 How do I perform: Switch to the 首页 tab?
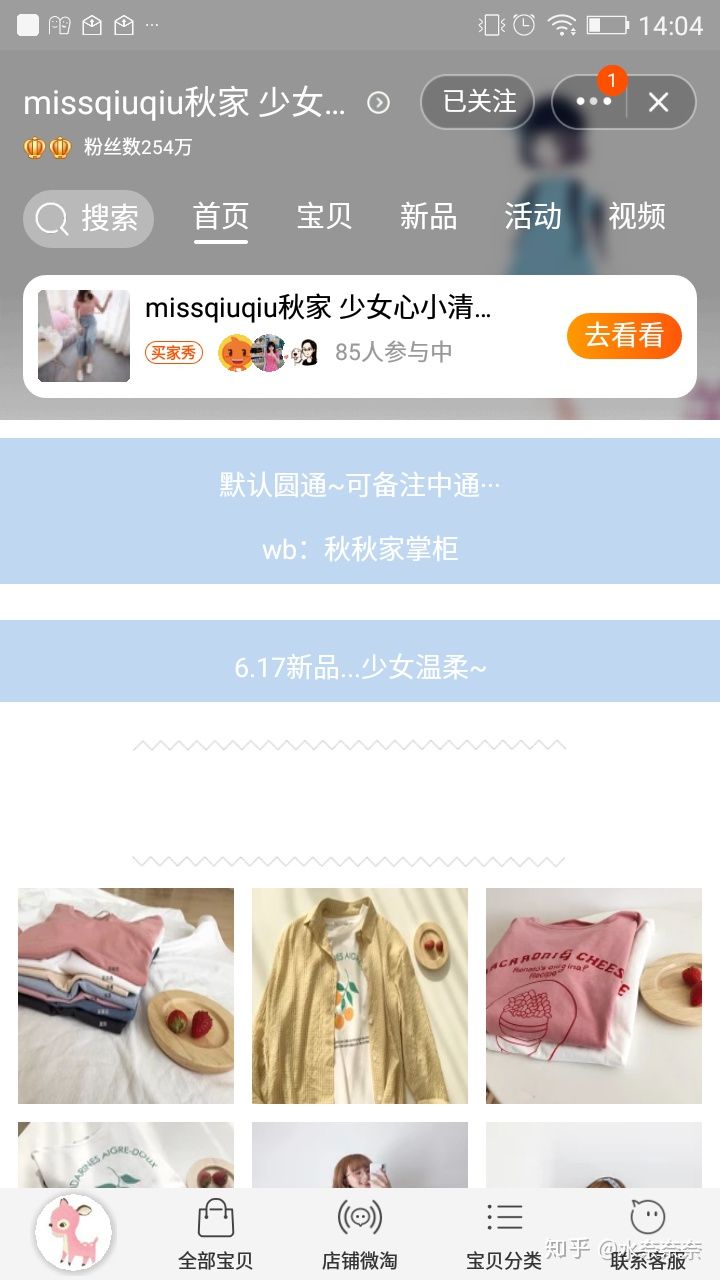tap(221, 217)
